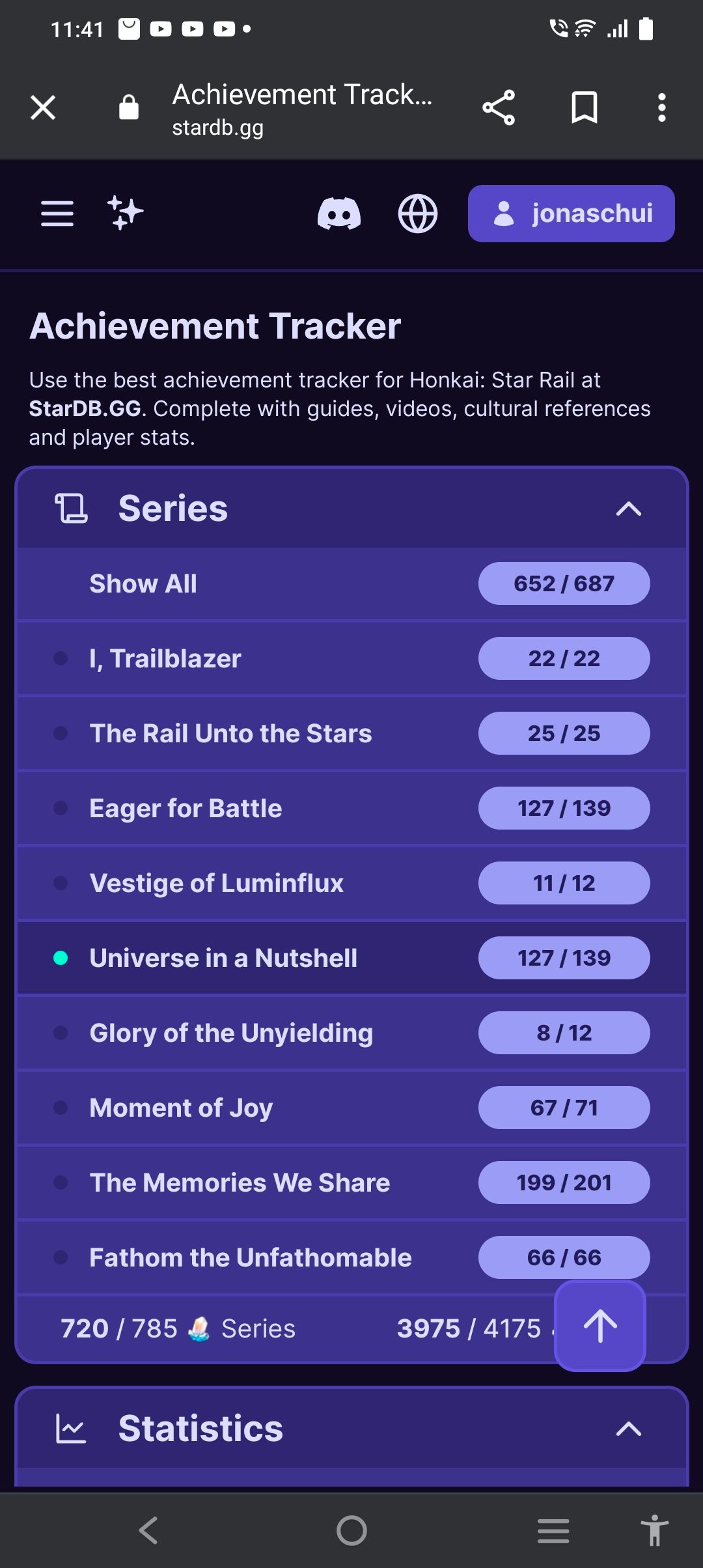
Task: Select the Show All series entry
Action: click(x=143, y=583)
